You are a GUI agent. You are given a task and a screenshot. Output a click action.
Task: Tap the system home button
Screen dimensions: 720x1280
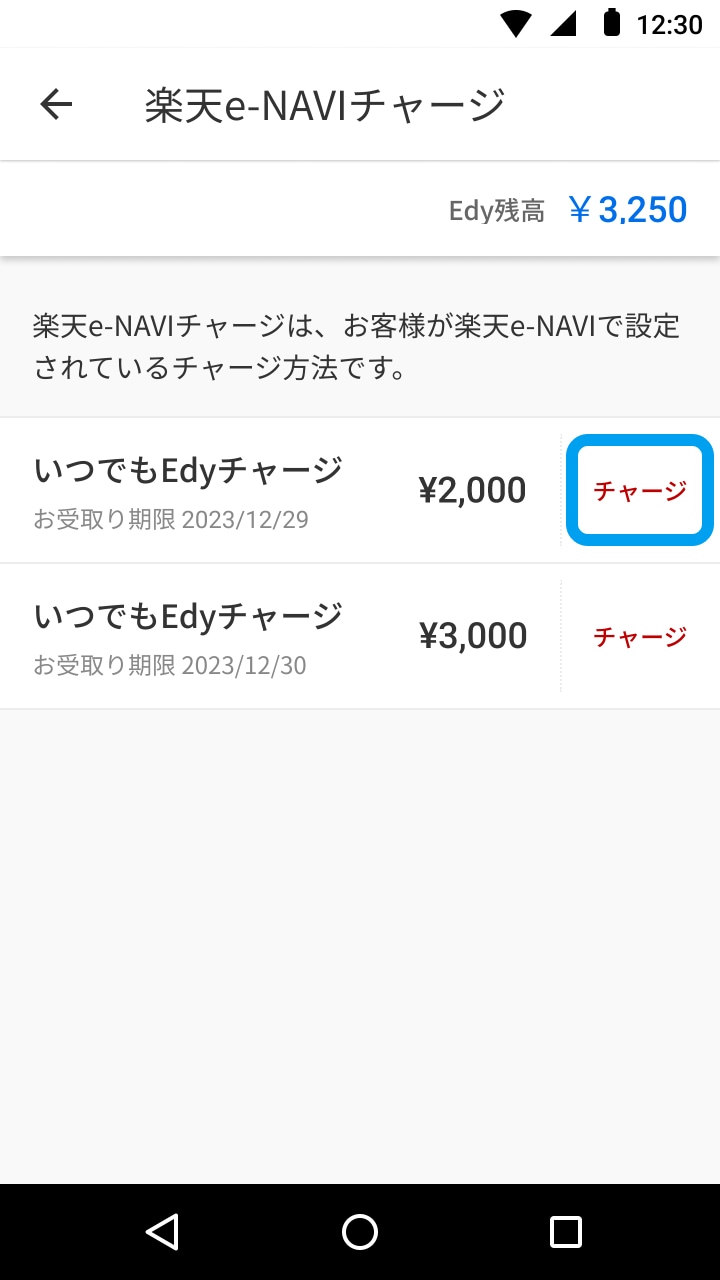click(x=360, y=1232)
